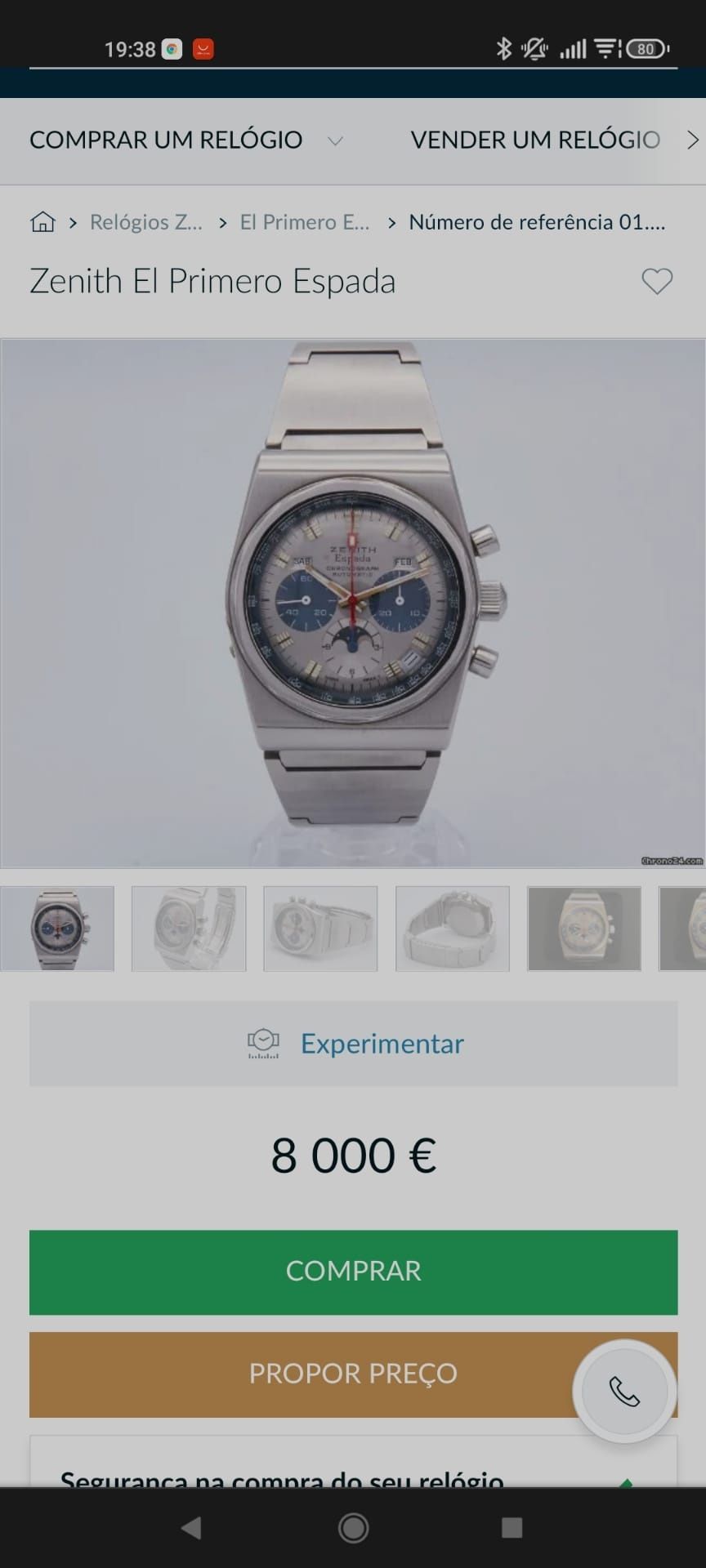The height and width of the screenshot is (1568, 706).
Task: Show more navigation menu items with arrow
Action: coord(692,140)
